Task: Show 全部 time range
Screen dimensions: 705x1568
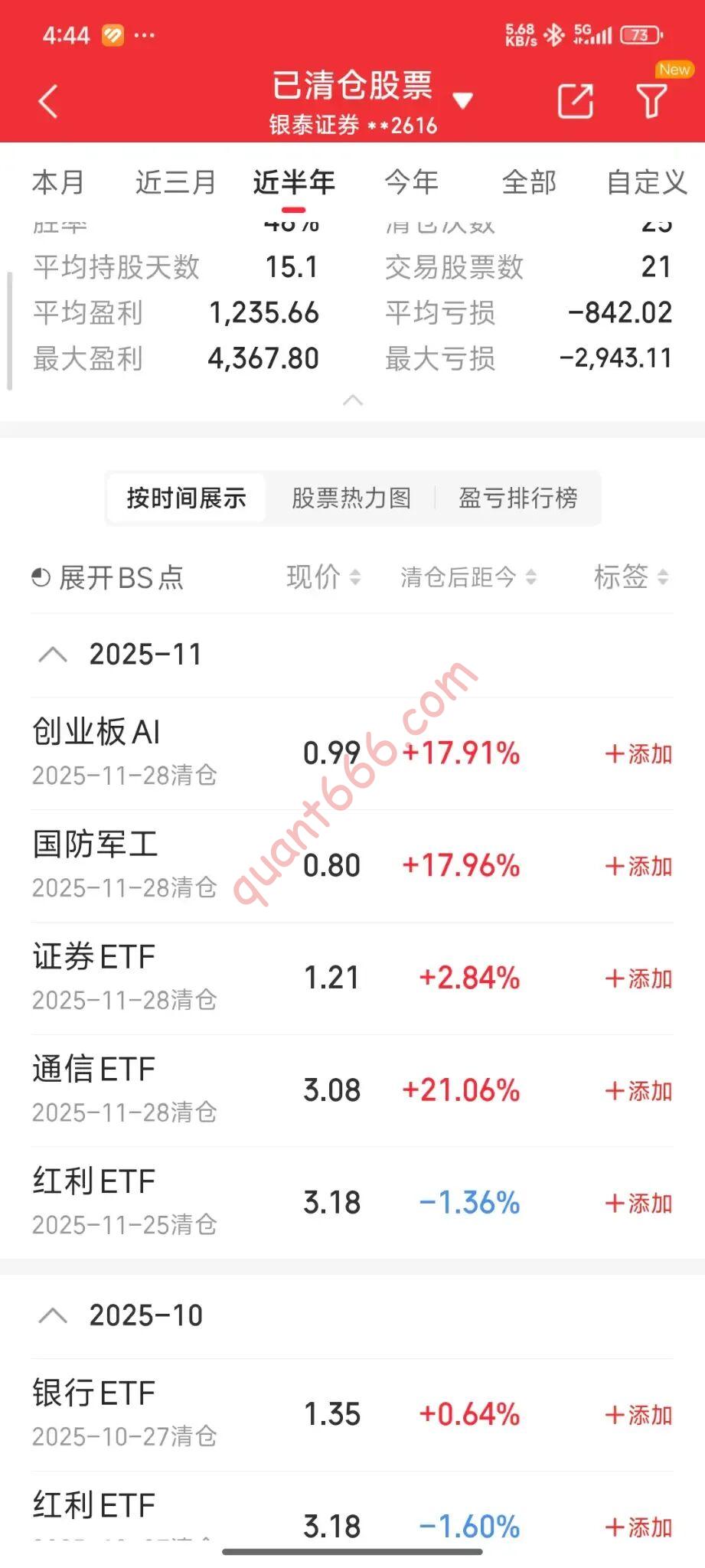Action: (x=529, y=182)
